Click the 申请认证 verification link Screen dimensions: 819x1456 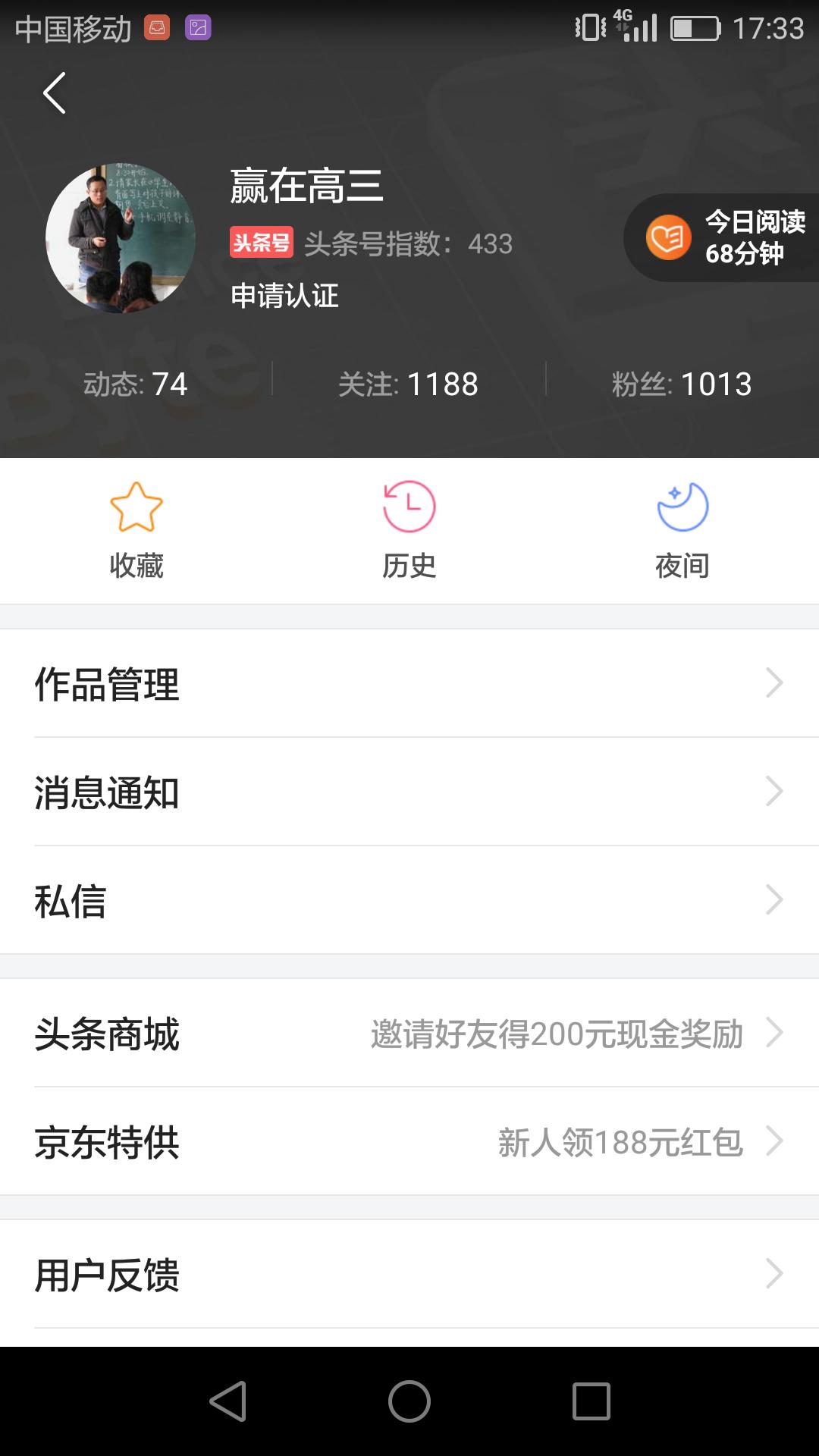284,296
